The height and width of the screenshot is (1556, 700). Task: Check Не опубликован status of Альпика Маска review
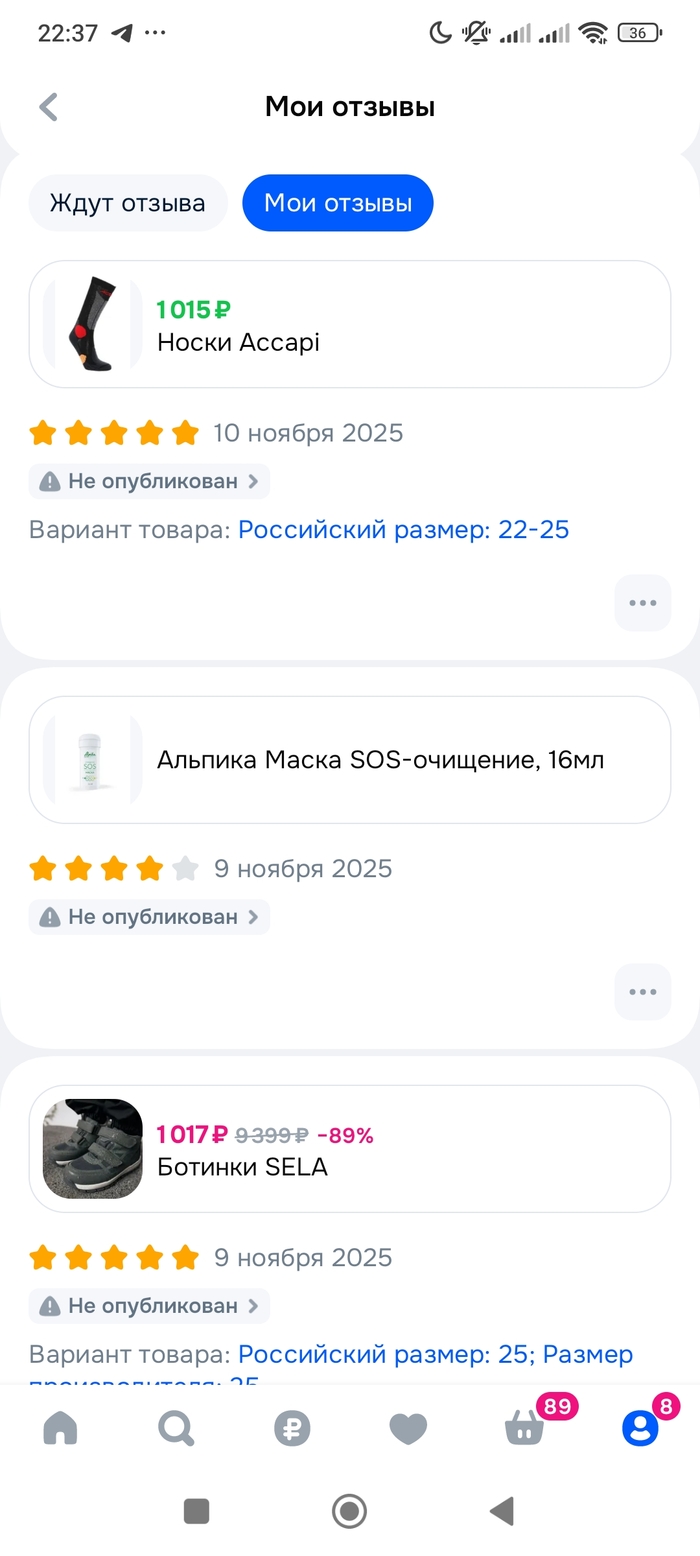150,916
